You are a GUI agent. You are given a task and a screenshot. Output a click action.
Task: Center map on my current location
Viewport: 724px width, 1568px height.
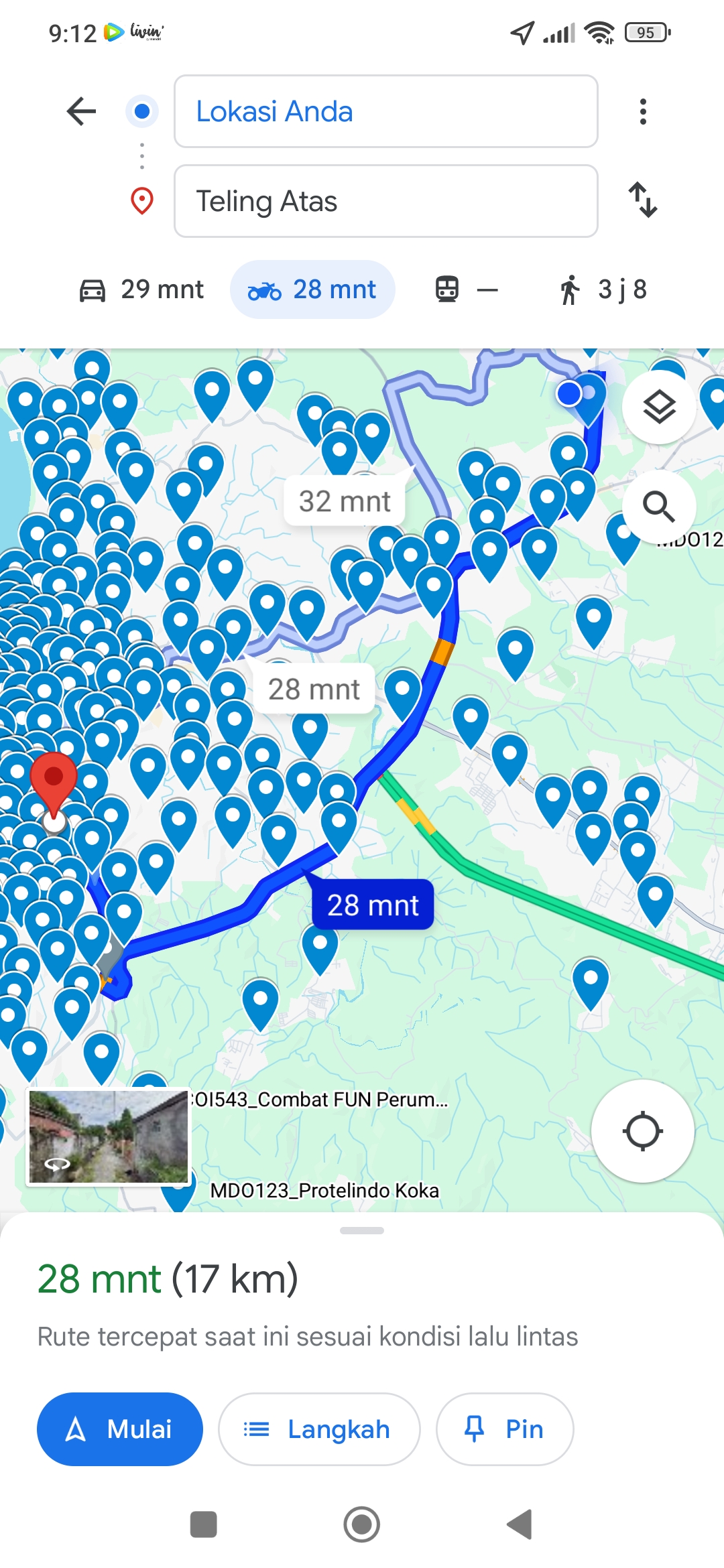click(642, 1131)
